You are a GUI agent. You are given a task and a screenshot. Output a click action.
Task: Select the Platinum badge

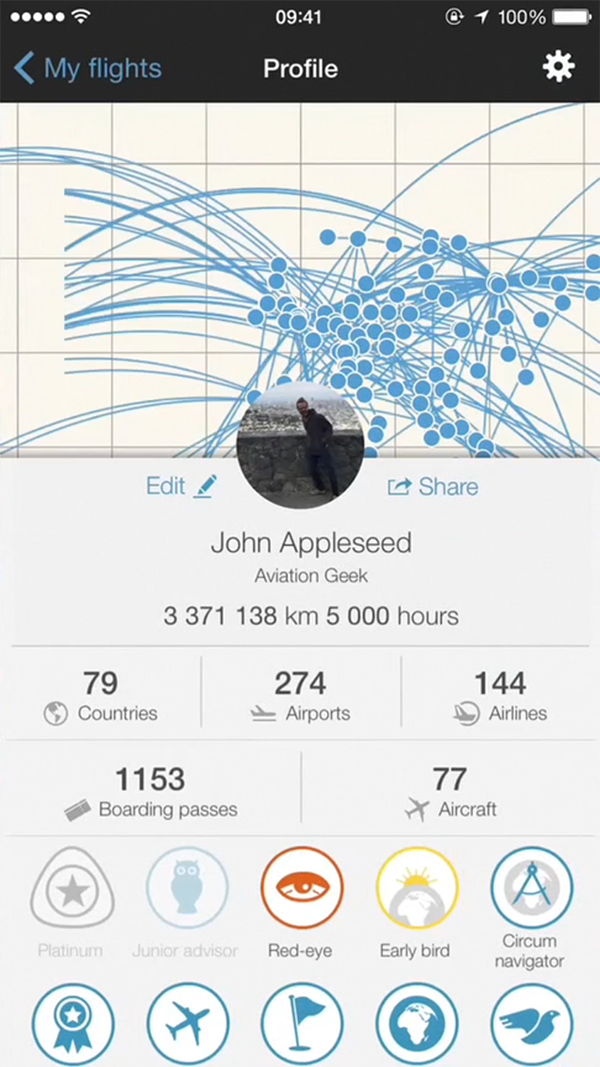tap(71, 888)
